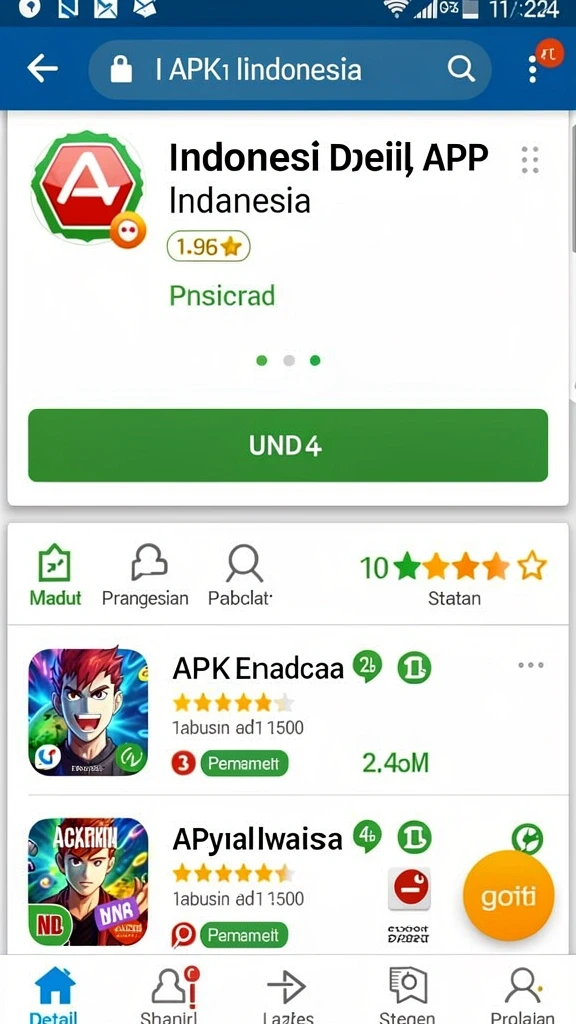Screen dimensions: 576x1024
Task: Open the Prolaian profile tab
Action: [522, 993]
